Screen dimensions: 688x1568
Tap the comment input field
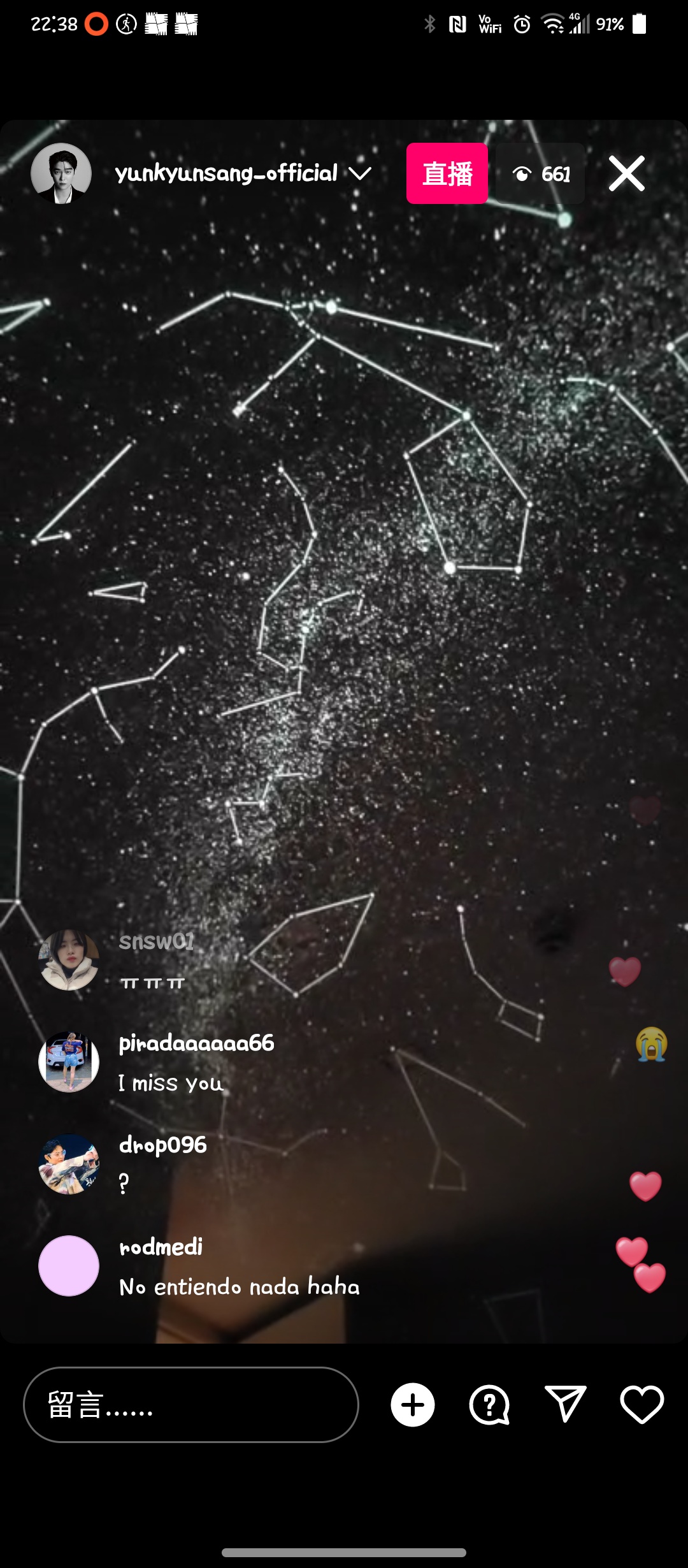click(191, 1405)
